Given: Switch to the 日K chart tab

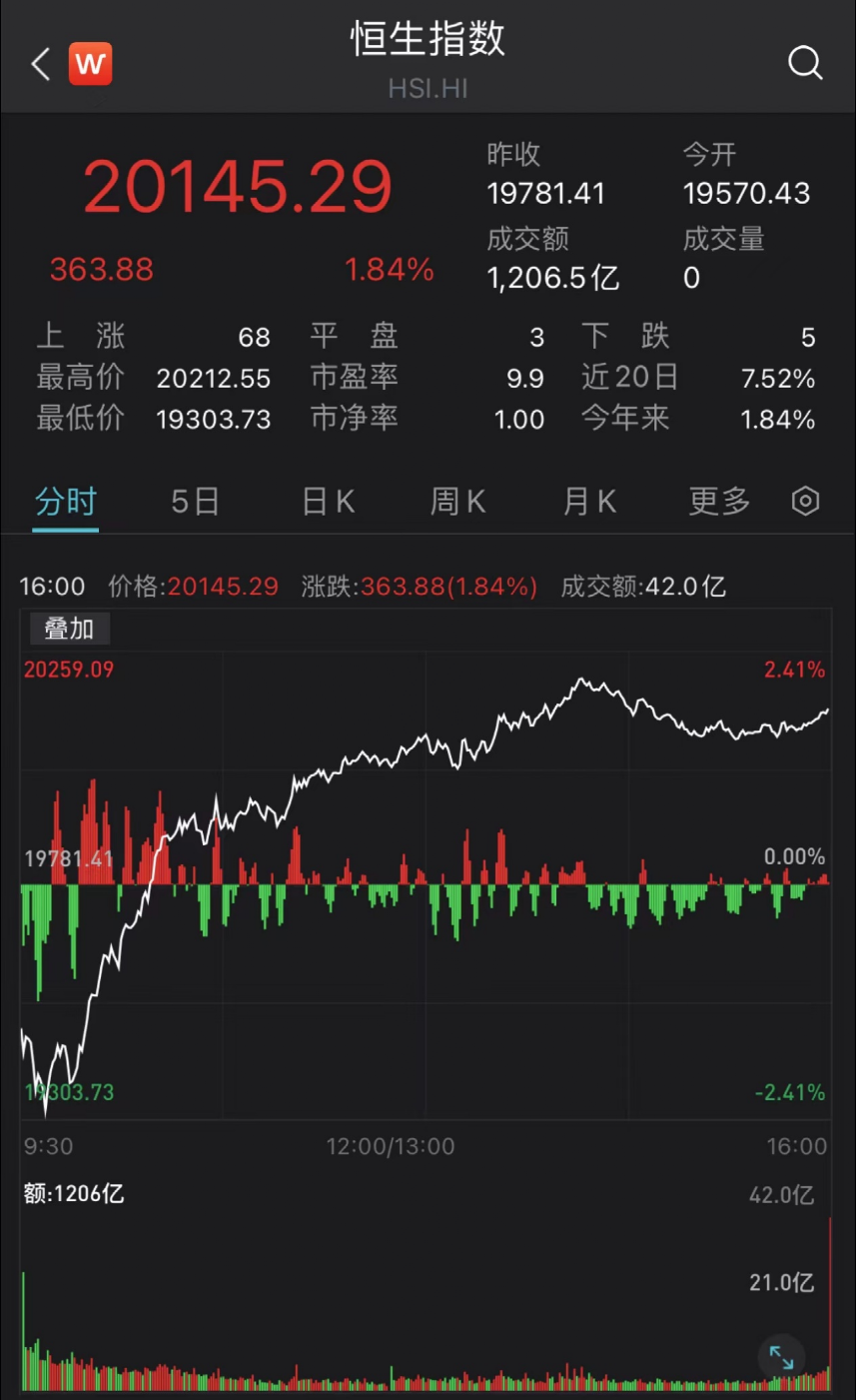Looking at the screenshot, I should pos(329,501).
